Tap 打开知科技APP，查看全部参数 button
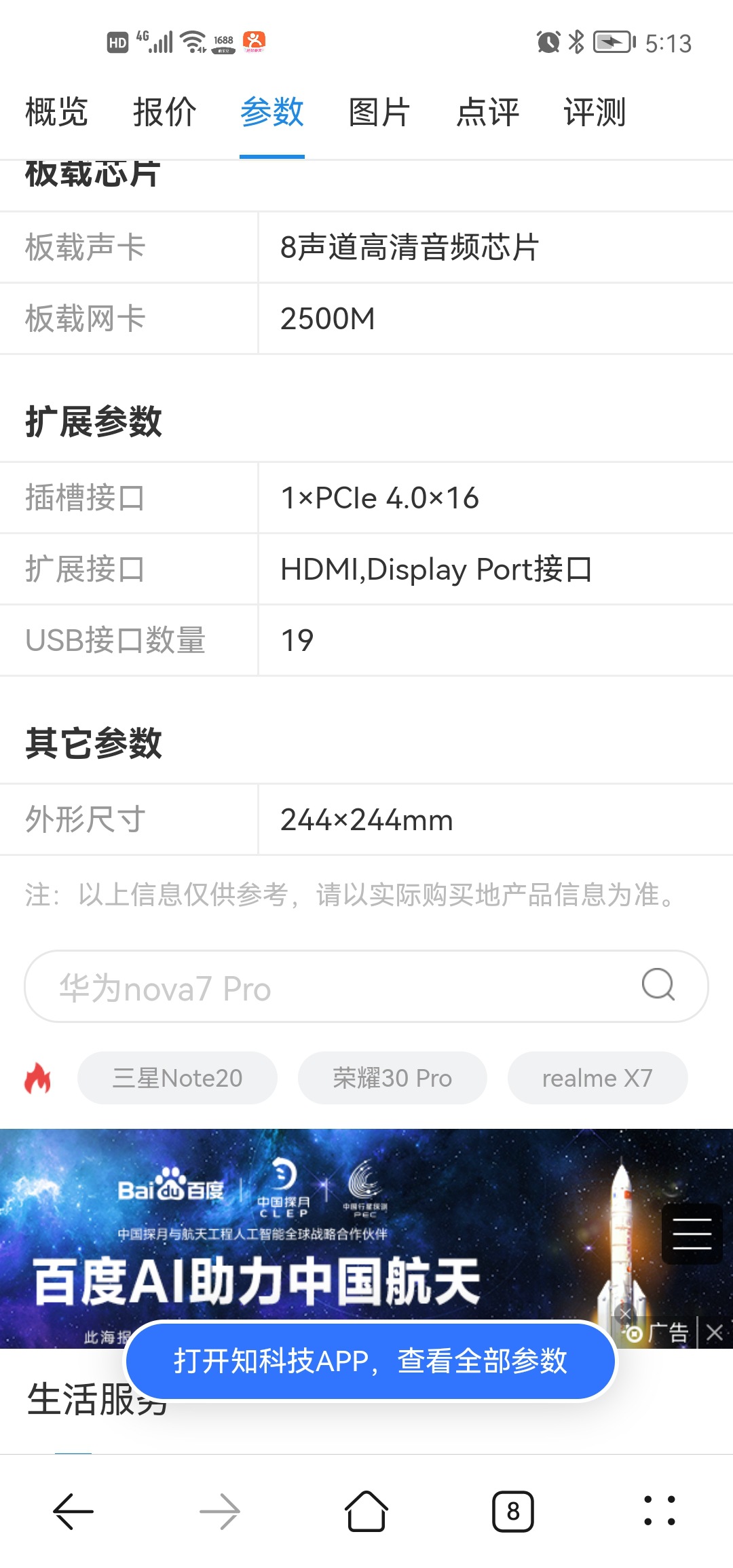733x1568 pixels. tap(370, 1361)
